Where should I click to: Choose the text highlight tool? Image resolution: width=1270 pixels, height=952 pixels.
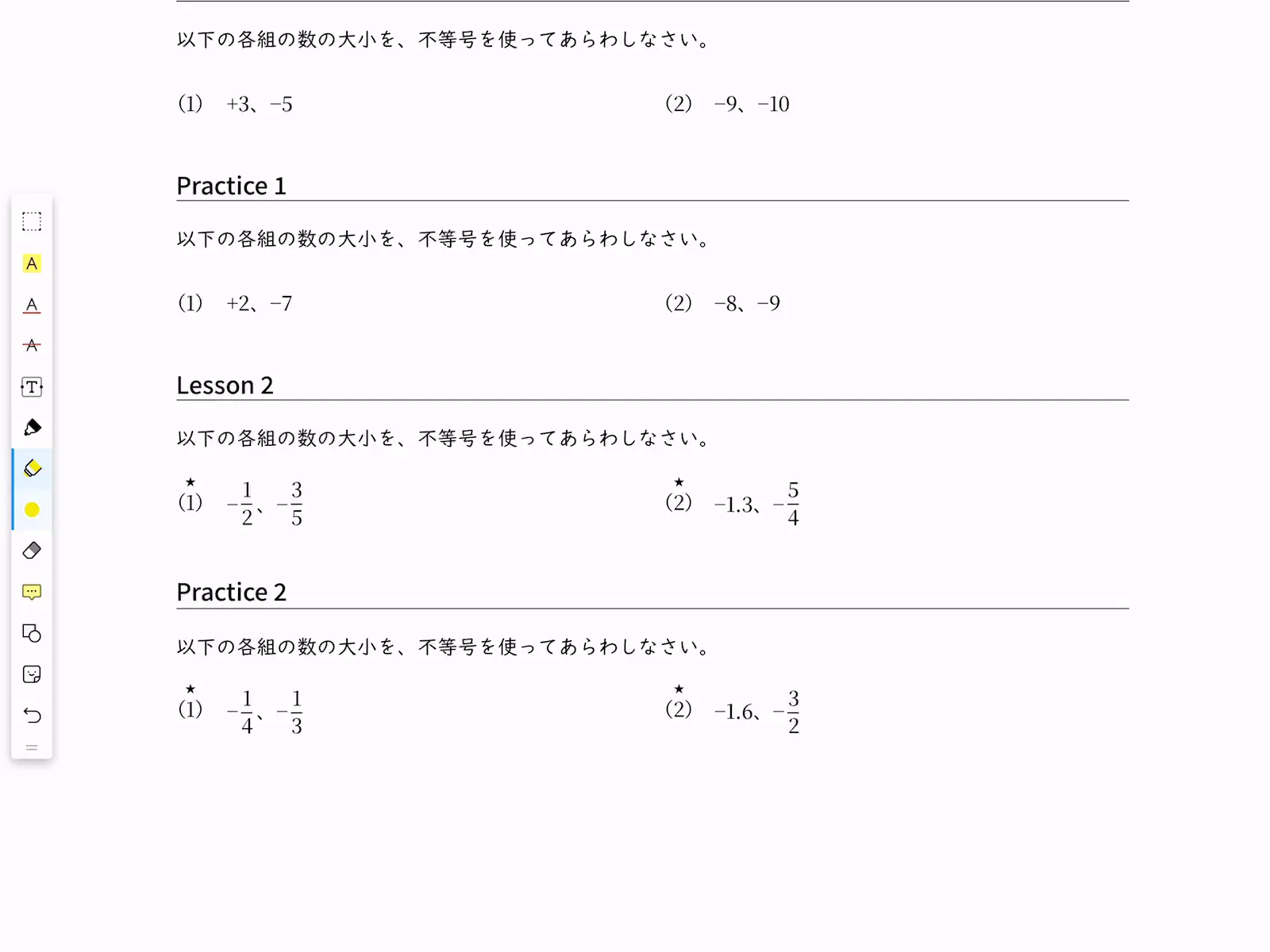pyautogui.click(x=32, y=263)
